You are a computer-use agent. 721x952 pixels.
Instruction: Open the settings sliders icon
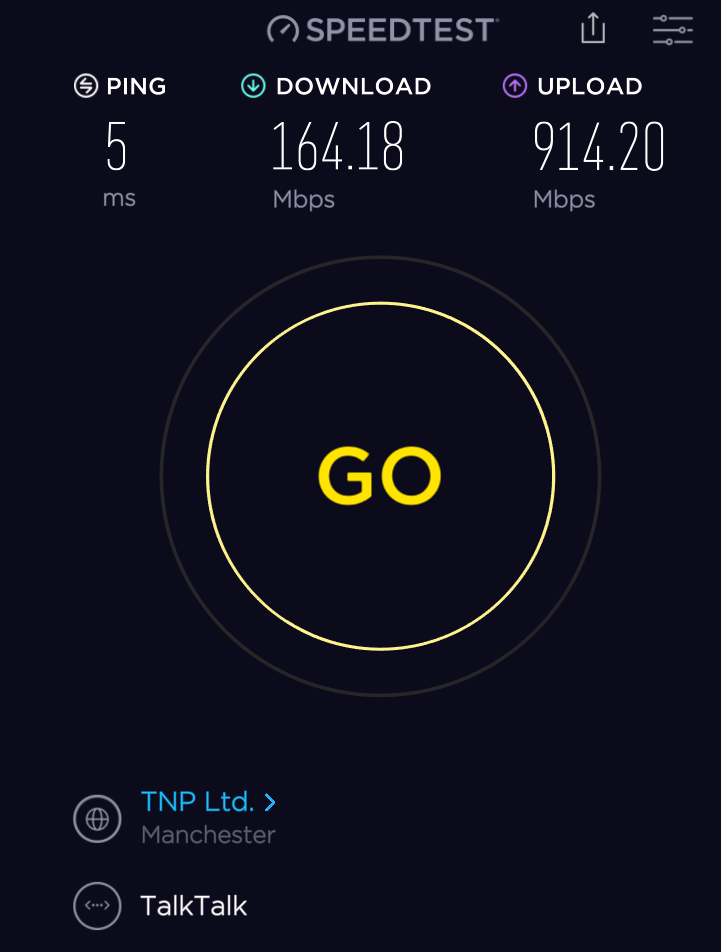[672, 30]
